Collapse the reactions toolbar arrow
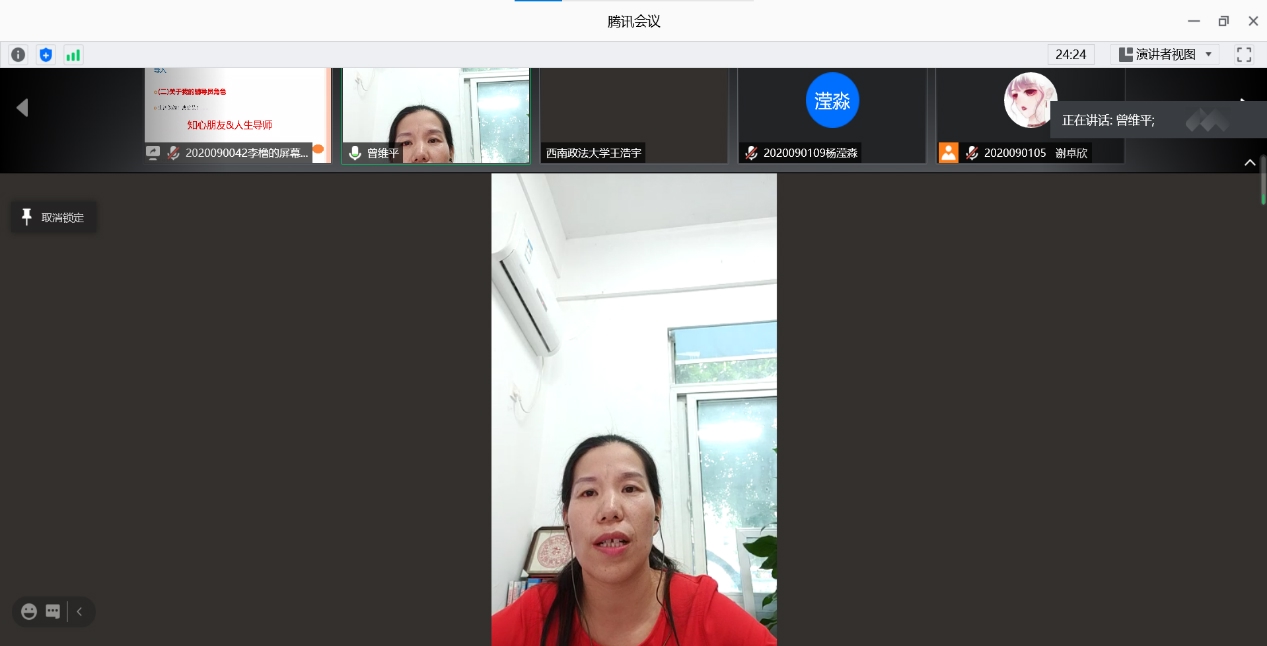Screen dimensions: 1267x646 (x=80, y=611)
